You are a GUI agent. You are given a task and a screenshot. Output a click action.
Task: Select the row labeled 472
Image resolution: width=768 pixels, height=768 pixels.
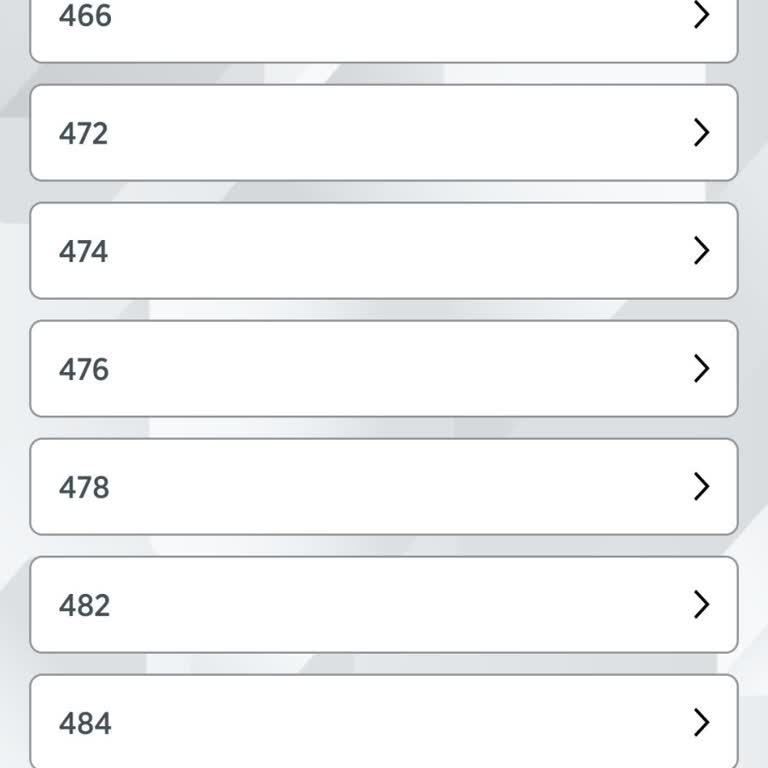(383, 133)
